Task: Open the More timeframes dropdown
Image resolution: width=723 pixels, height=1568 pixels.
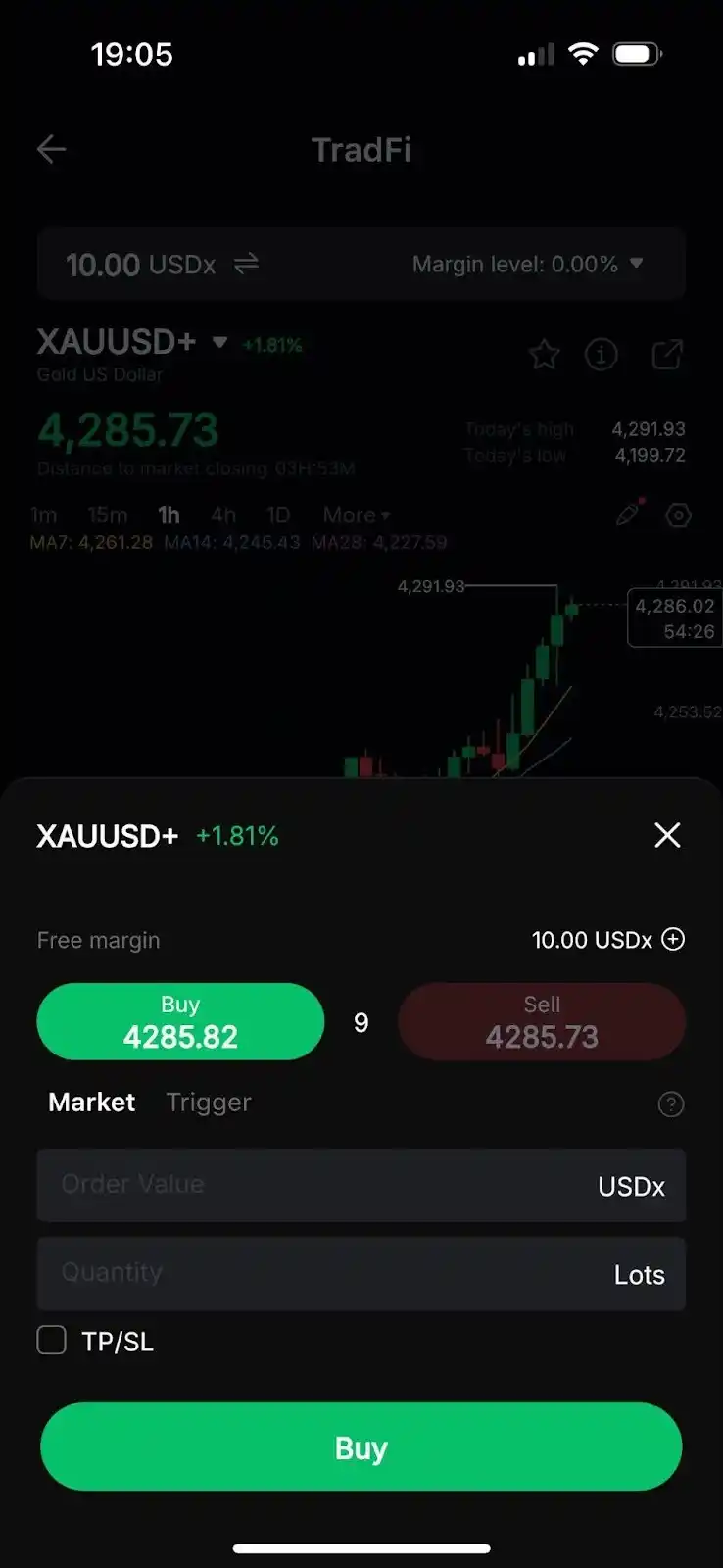Action: 356,514
